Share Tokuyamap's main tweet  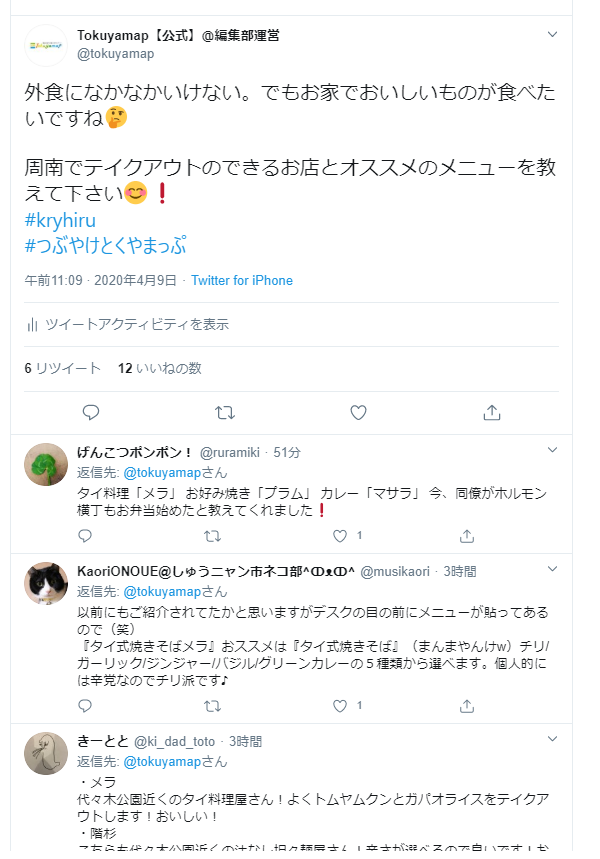492,412
